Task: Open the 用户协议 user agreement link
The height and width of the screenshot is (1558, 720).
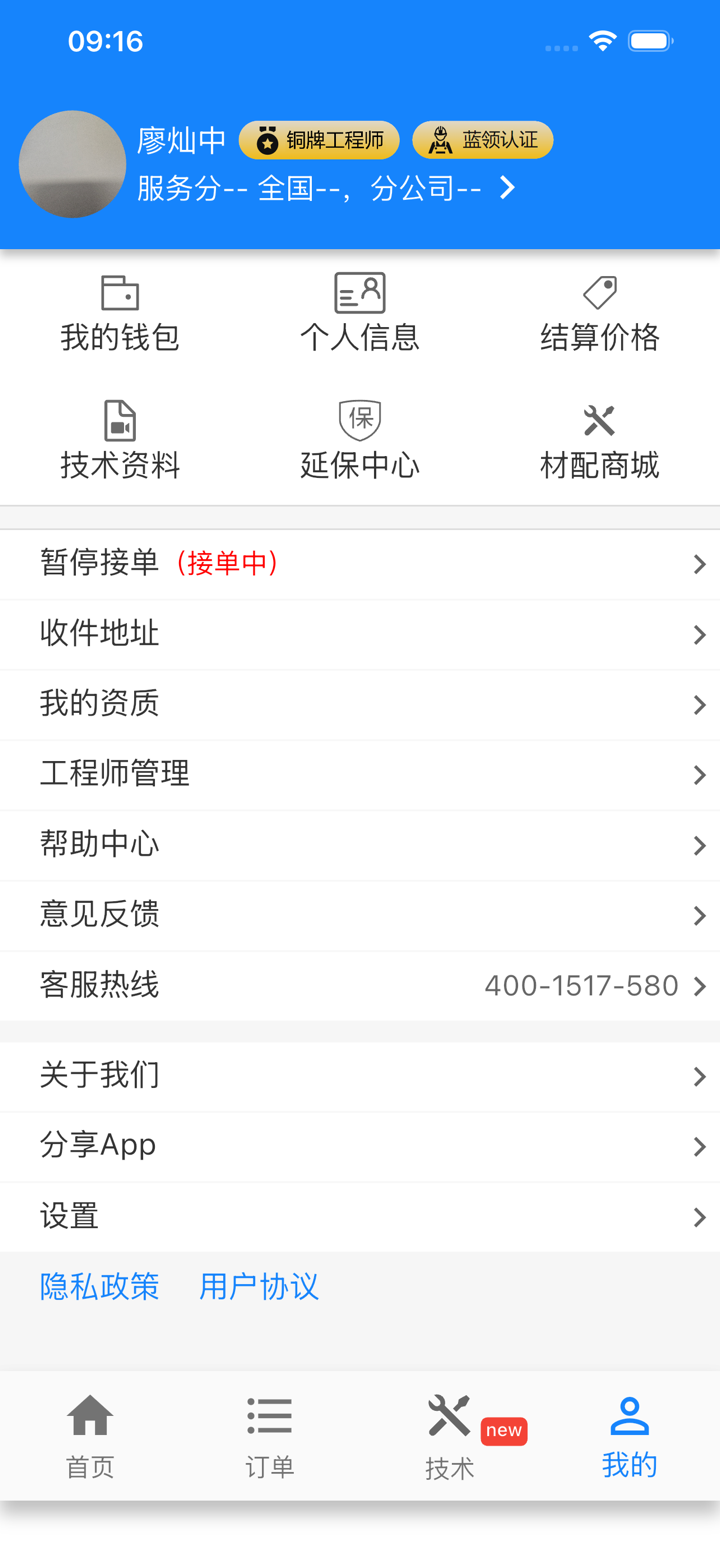Action: [x=258, y=1286]
